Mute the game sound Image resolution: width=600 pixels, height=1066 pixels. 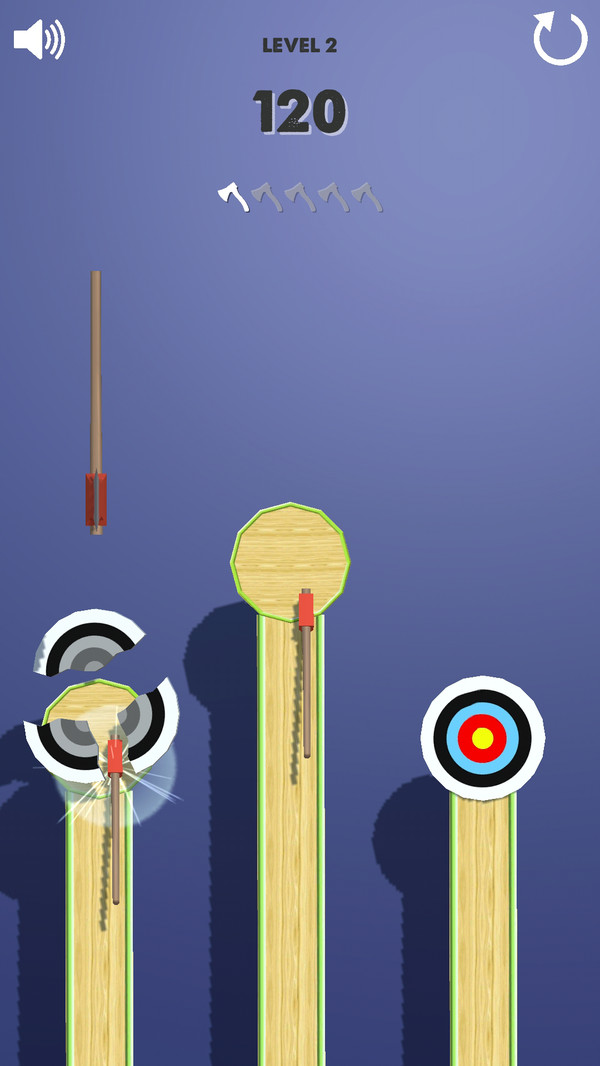point(38,39)
